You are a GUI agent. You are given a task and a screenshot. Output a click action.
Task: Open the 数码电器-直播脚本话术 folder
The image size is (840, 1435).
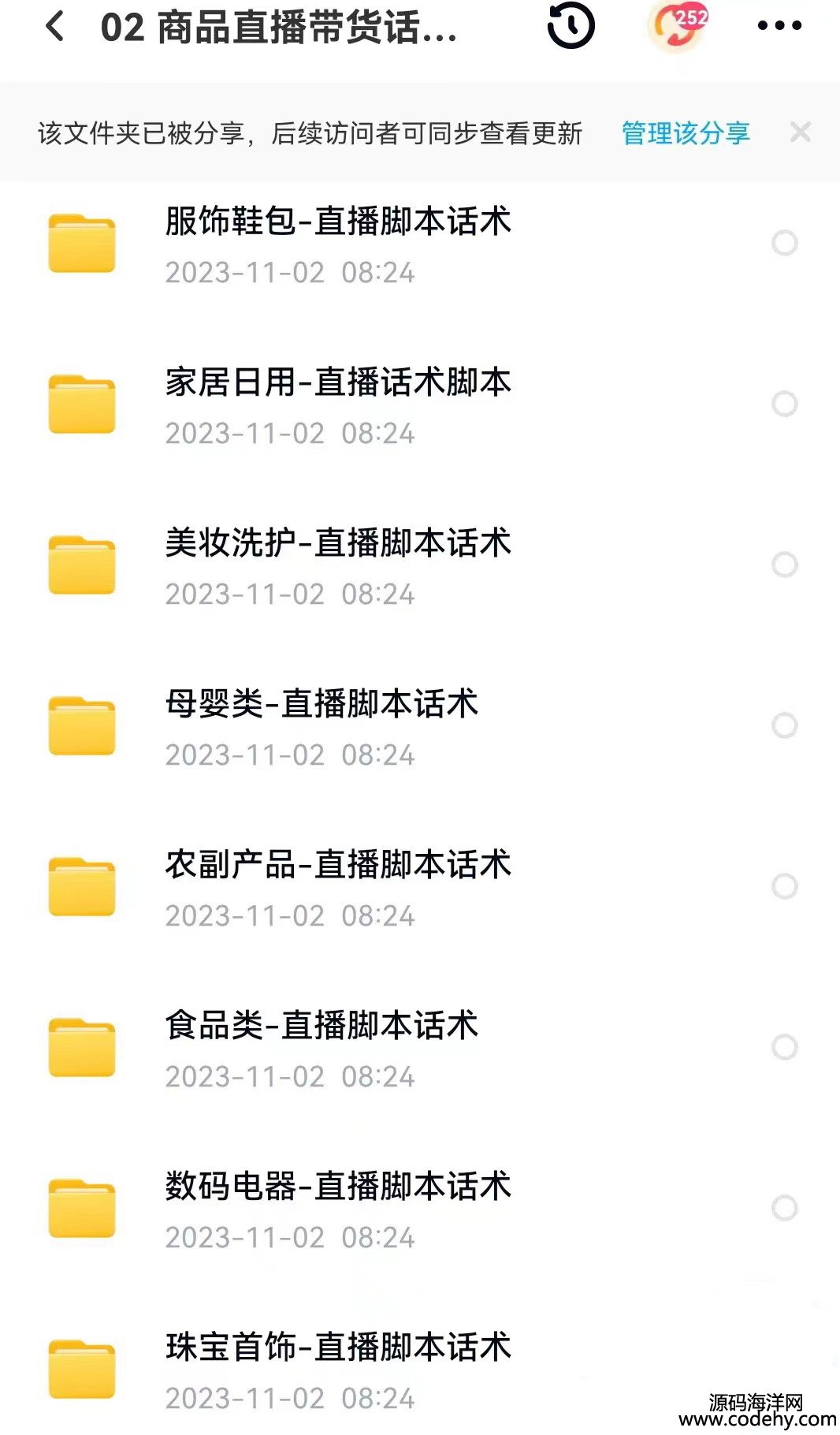click(x=420, y=1209)
